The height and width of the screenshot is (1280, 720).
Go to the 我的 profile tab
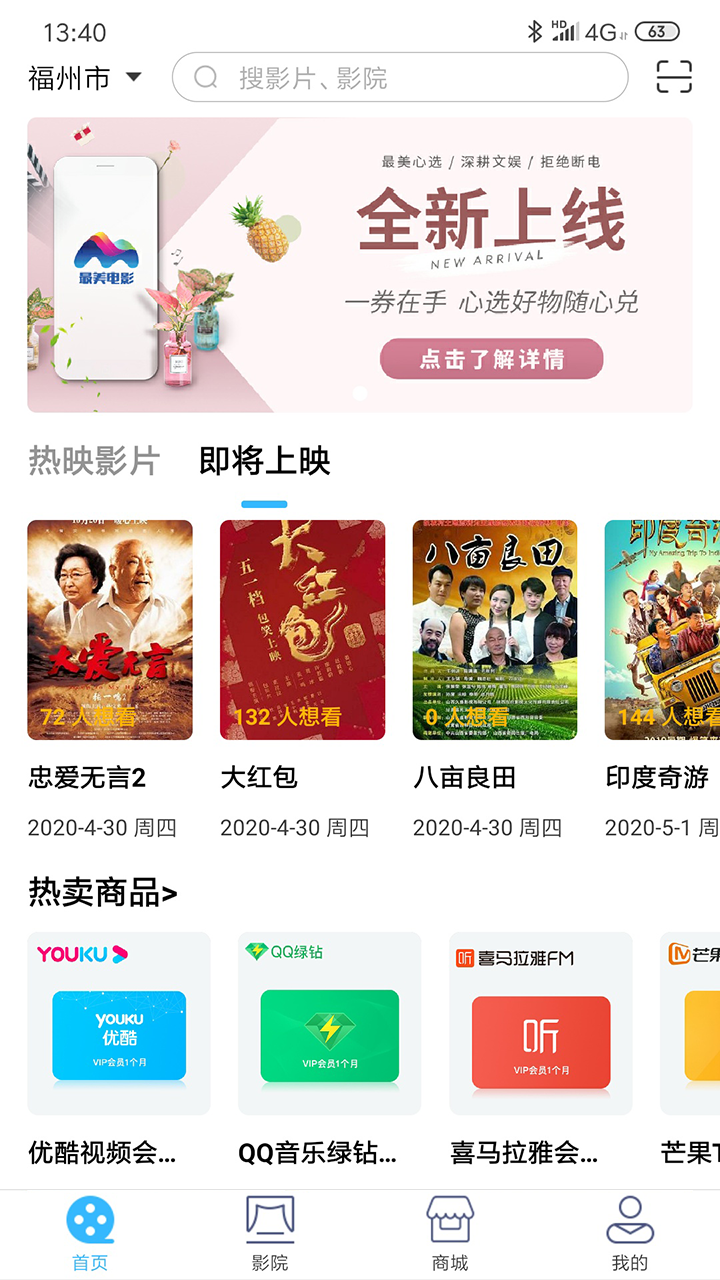pos(630,1234)
